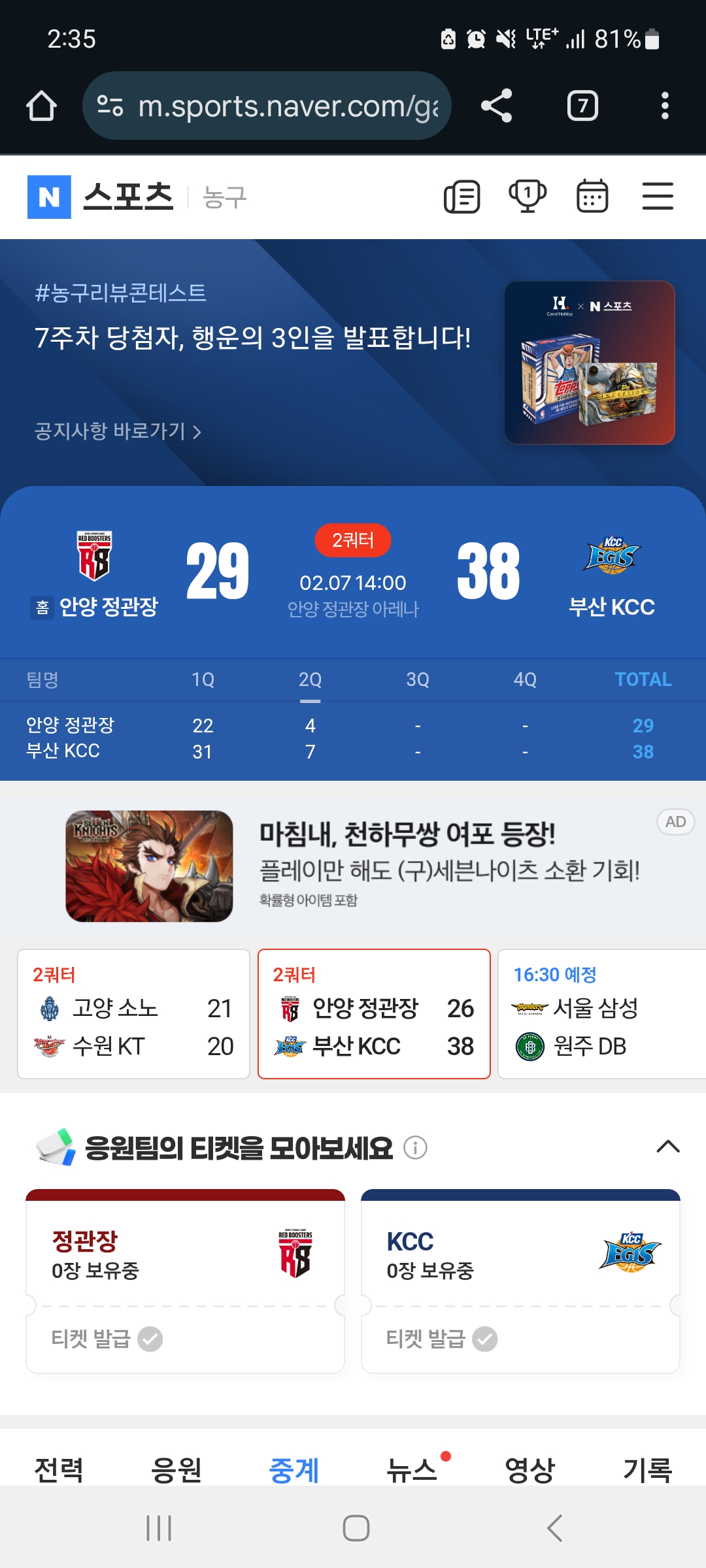Share this page from the browser
The width and height of the screenshot is (706, 1568).
point(496,106)
